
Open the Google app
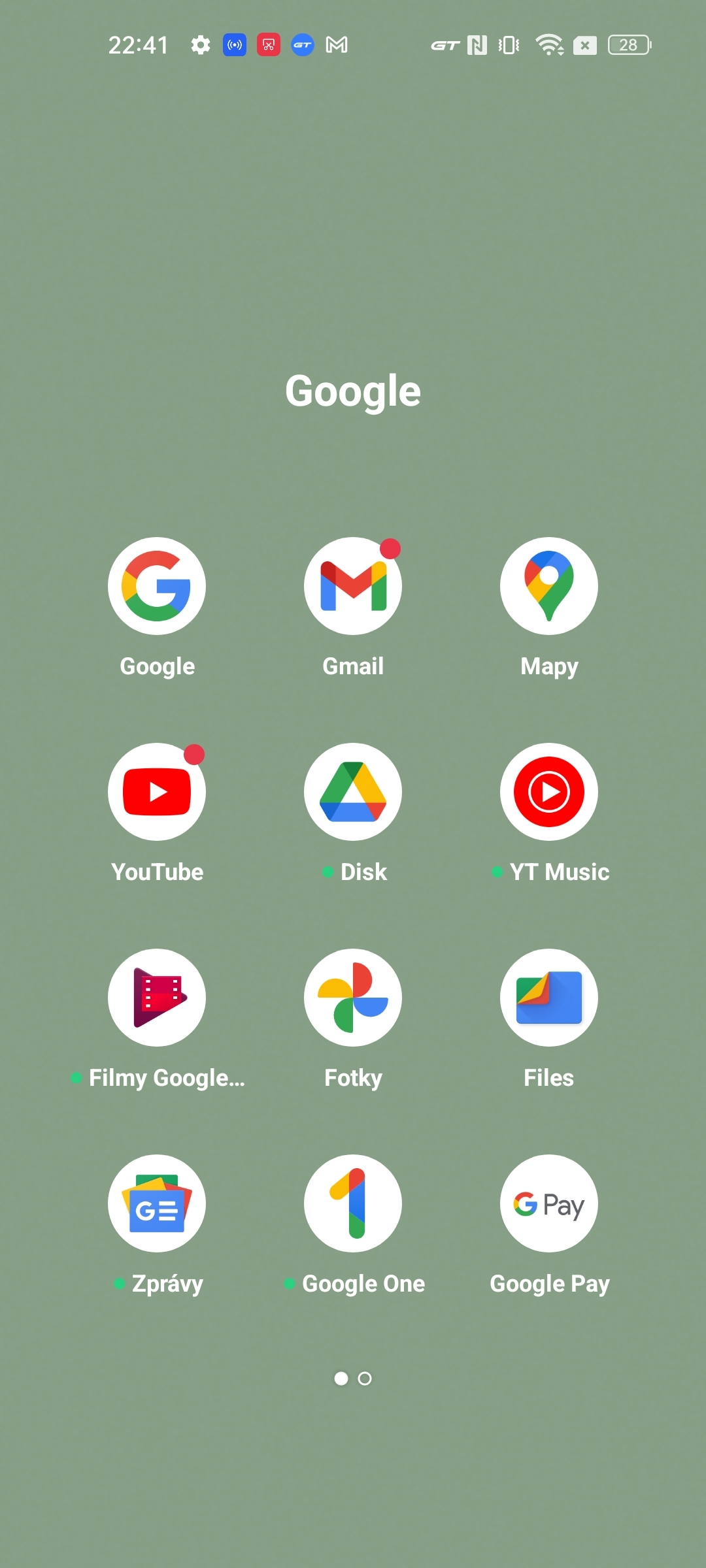coord(157,586)
